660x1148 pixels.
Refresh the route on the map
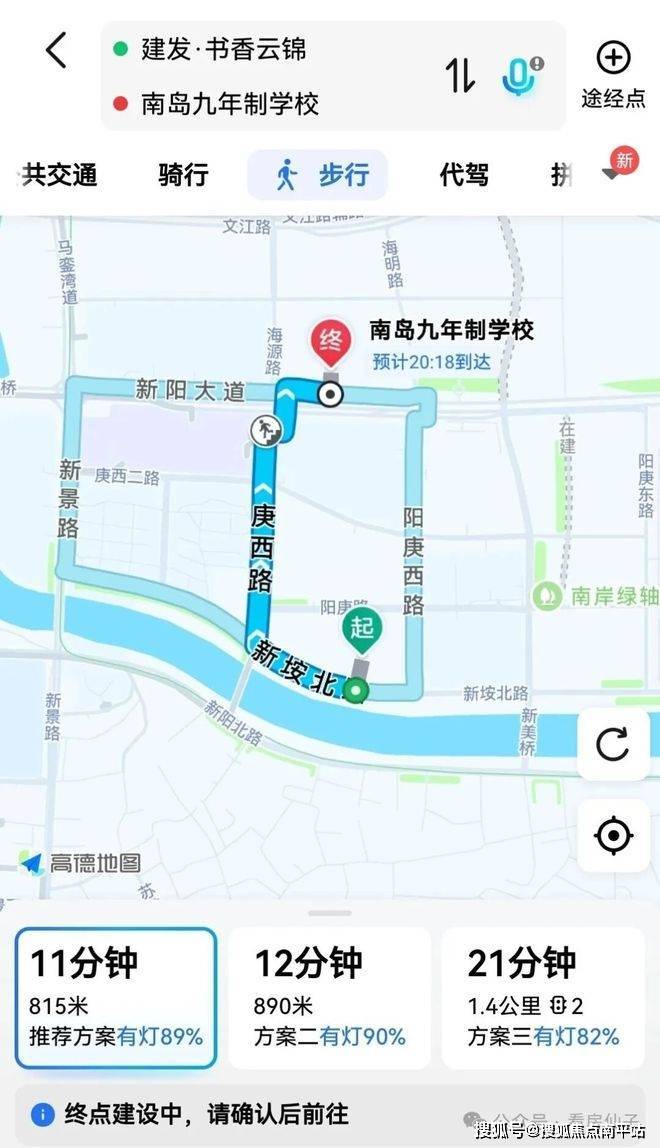[x=612, y=744]
